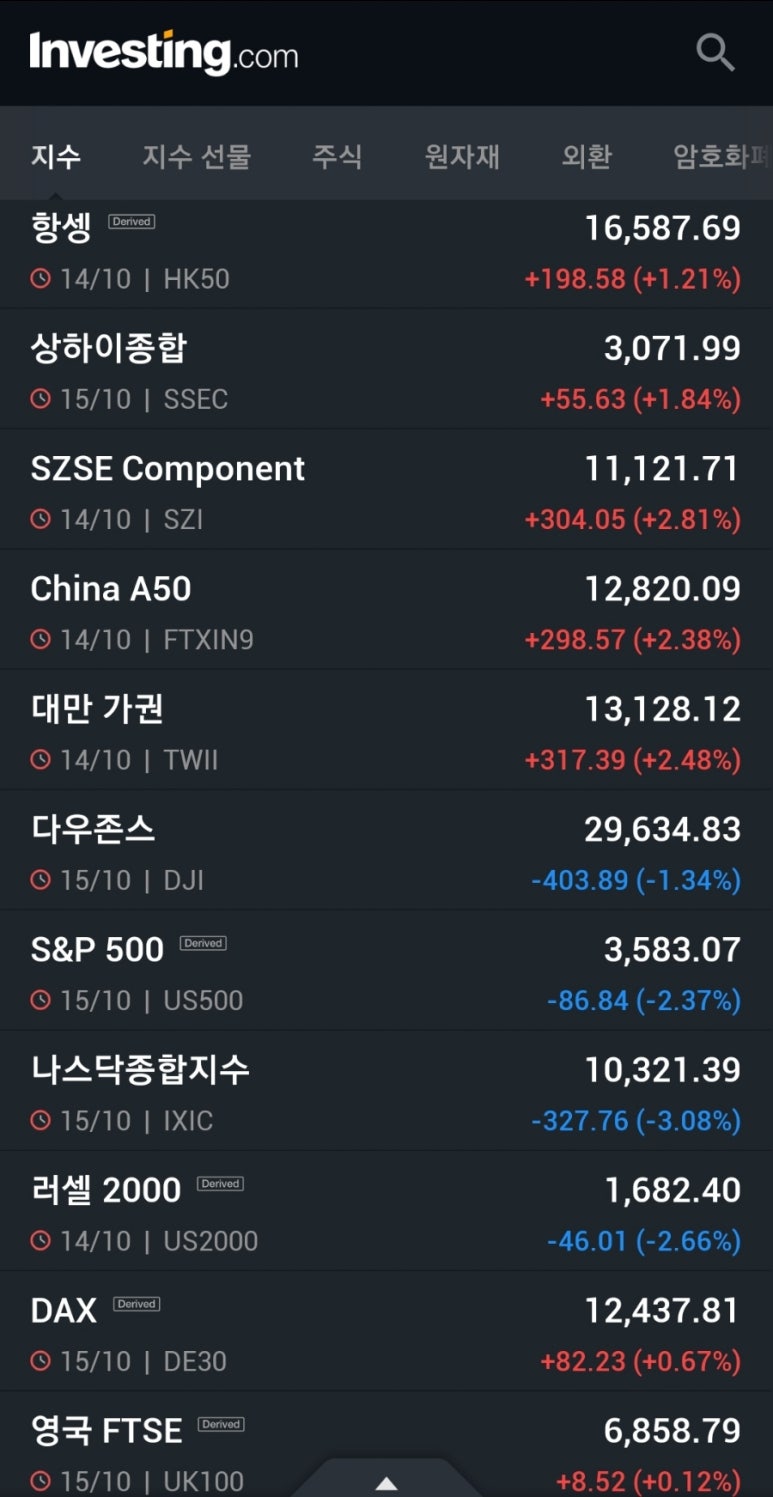View SZSE Component details

[386, 489]
